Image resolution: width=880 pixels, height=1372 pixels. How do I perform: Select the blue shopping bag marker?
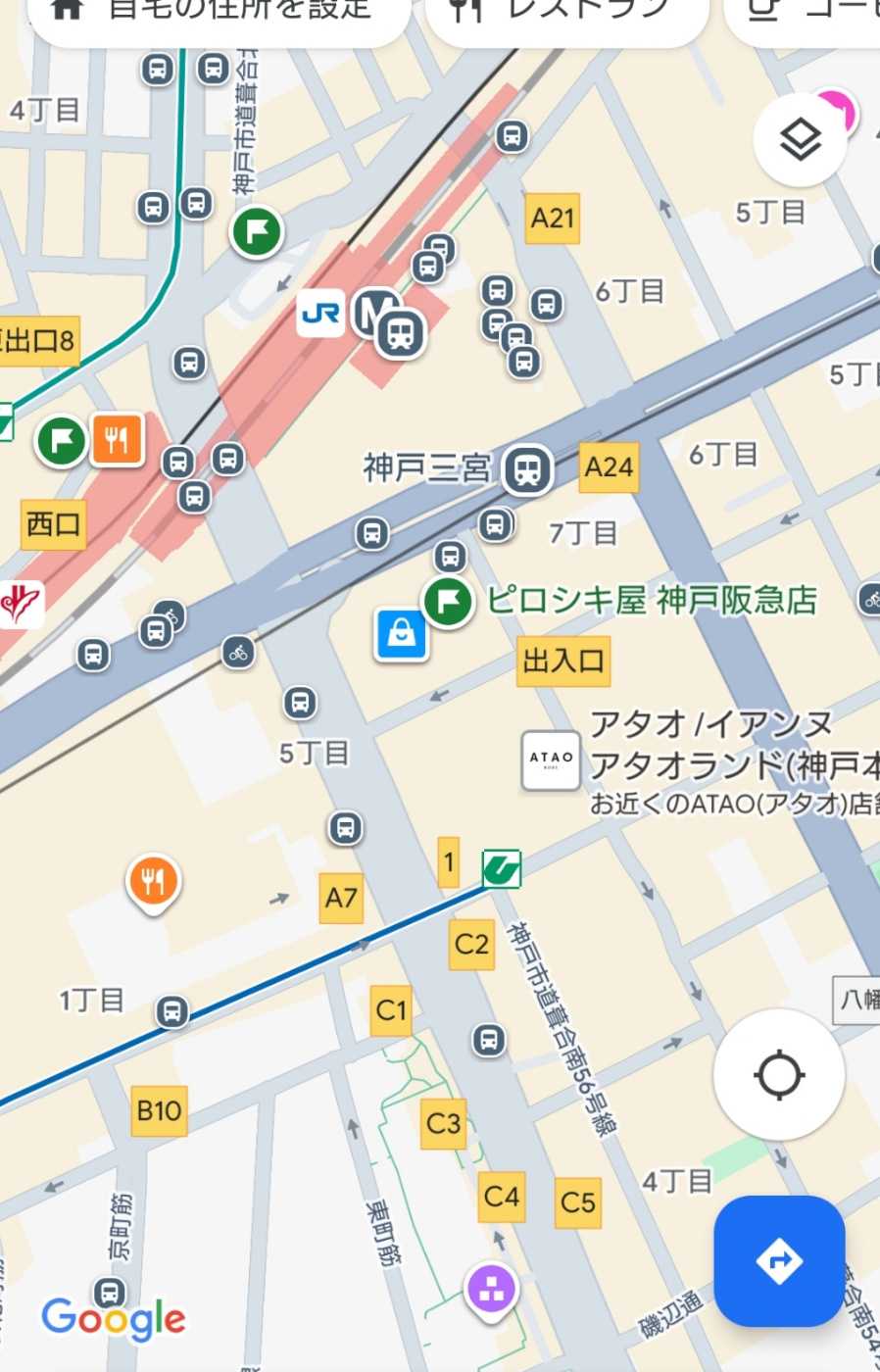click(x=402, y=634)
